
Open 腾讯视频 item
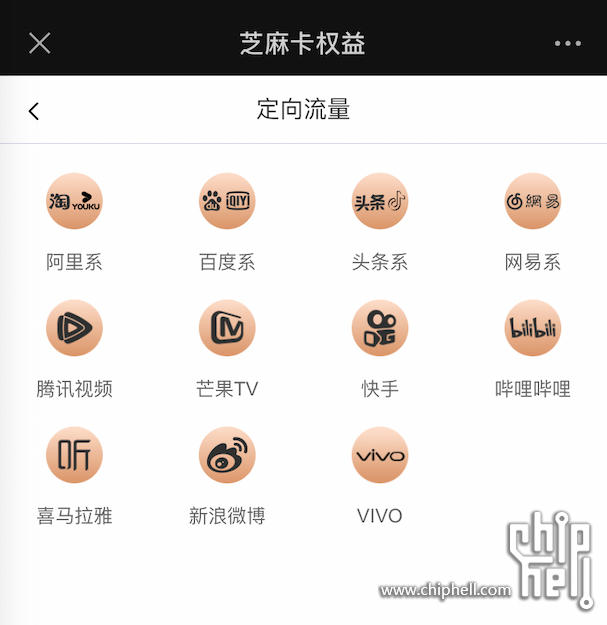[x=74, y=329]
